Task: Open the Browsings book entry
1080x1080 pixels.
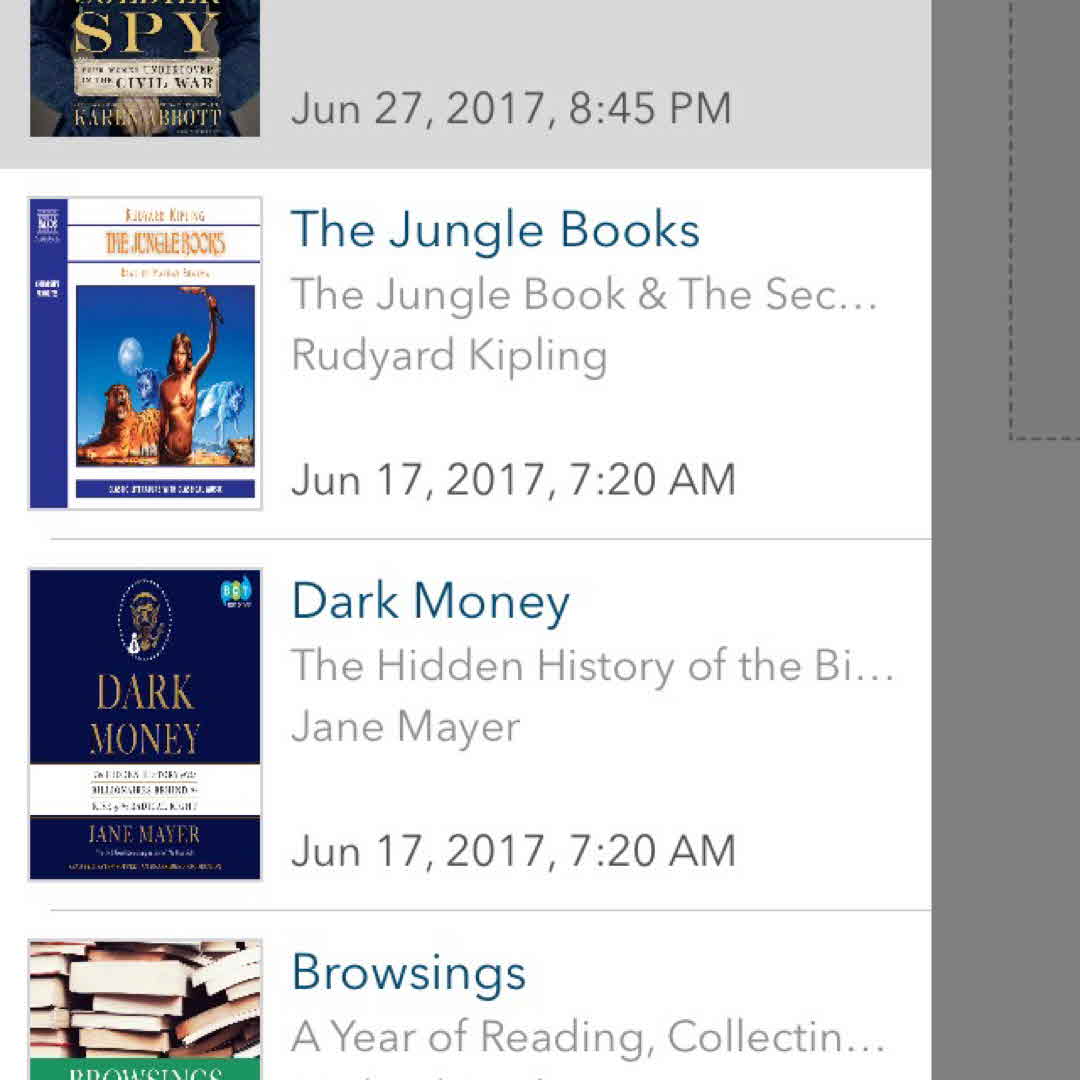Action: point(409,974)
